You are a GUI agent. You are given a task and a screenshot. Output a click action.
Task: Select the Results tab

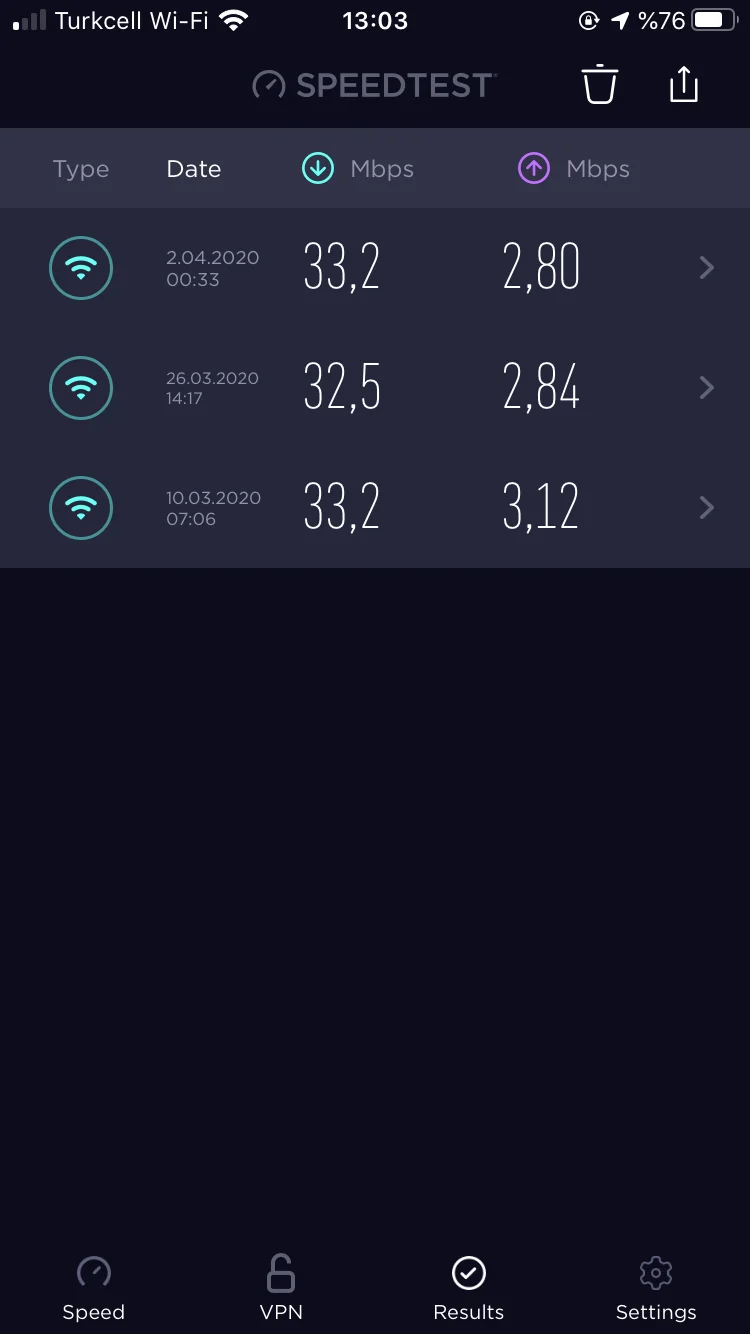(x=468, y=1289)
